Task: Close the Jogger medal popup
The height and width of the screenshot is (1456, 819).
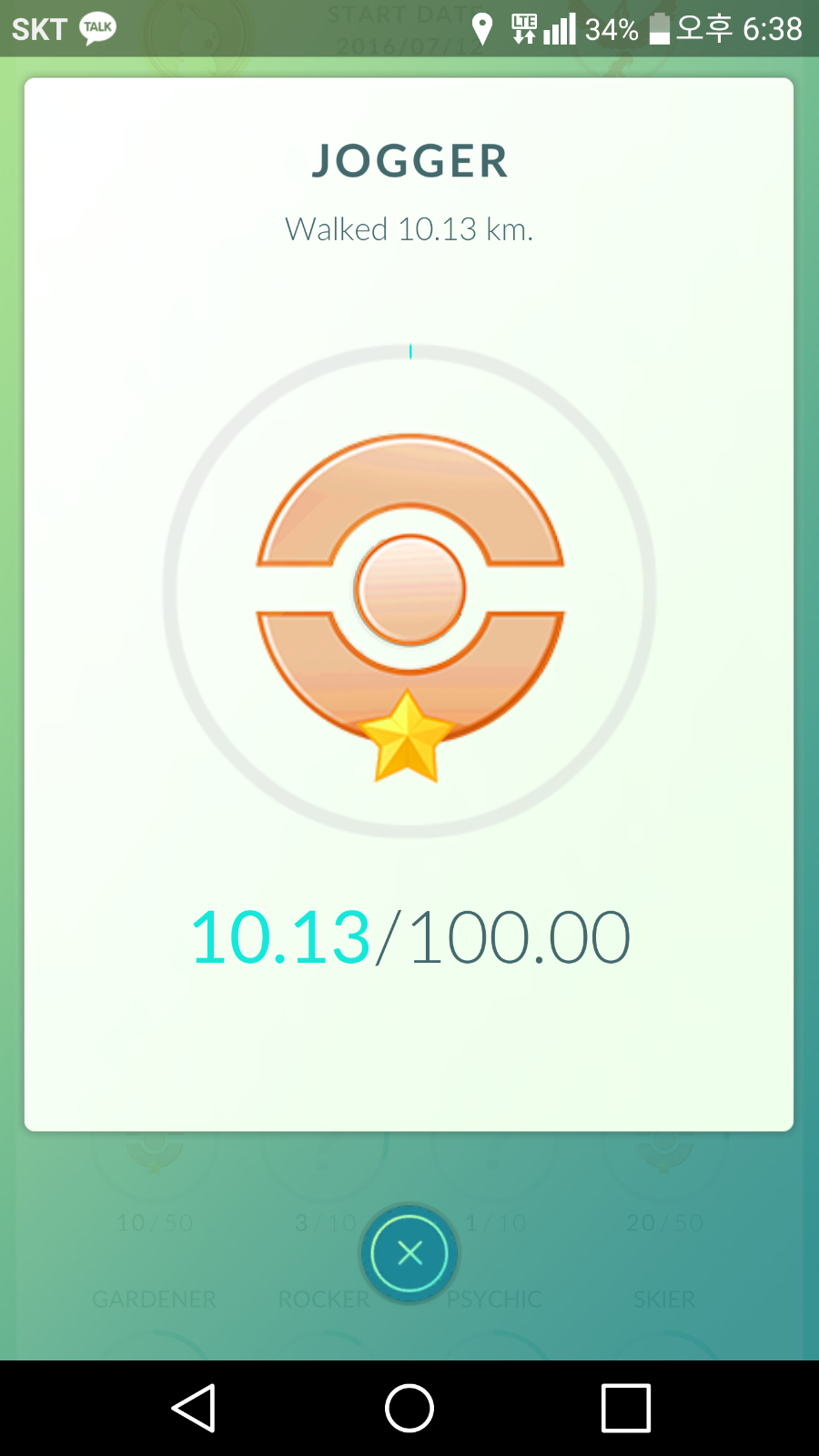Action: [x=409, y=1253]
